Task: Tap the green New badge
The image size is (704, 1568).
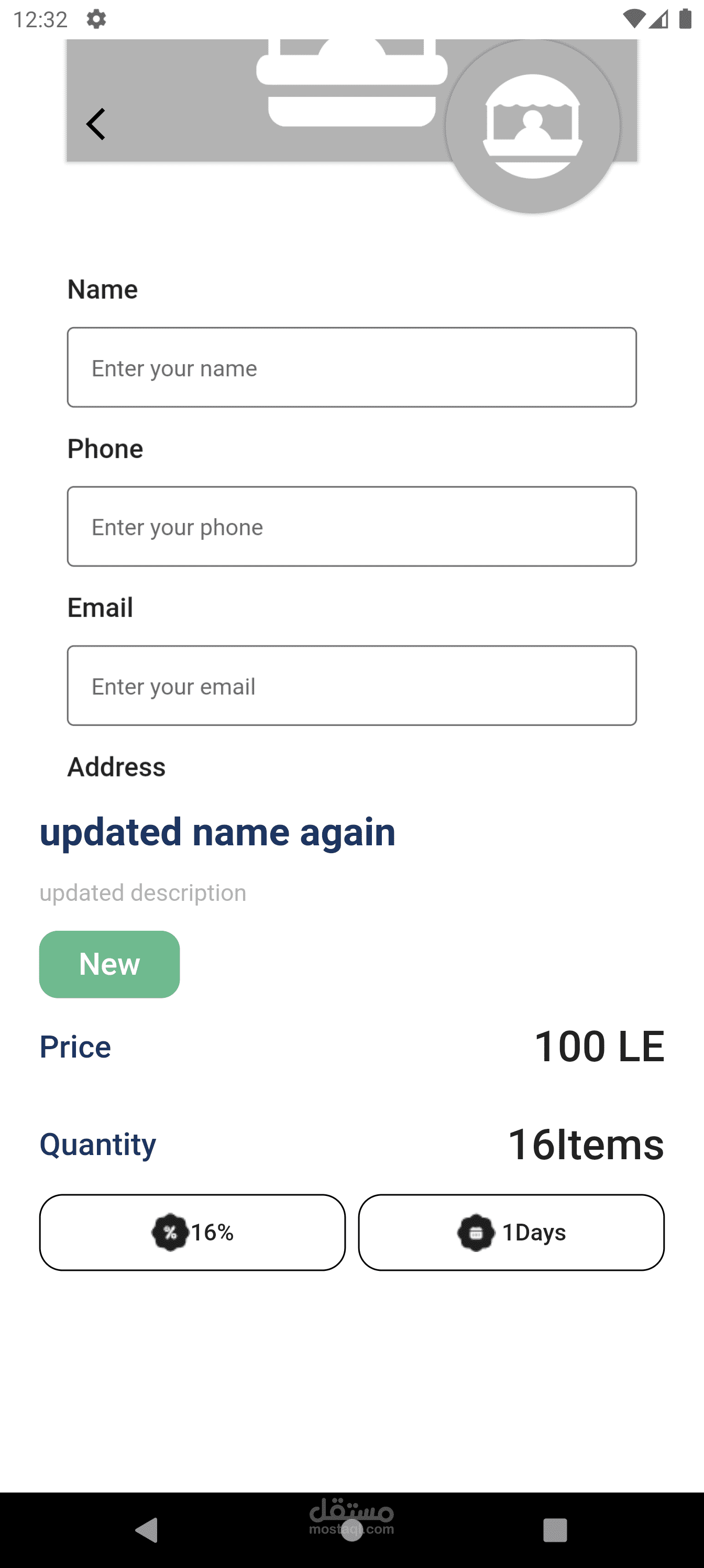Action: pyautogui.click(x=109, y=964)
